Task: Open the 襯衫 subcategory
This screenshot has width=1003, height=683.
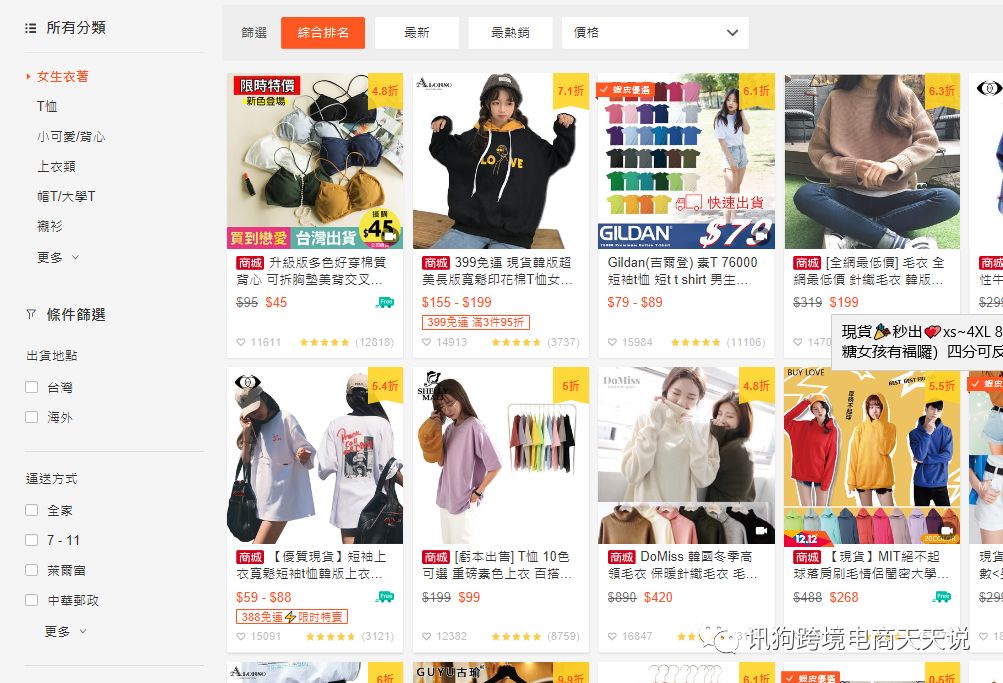Action: point(50,226)
